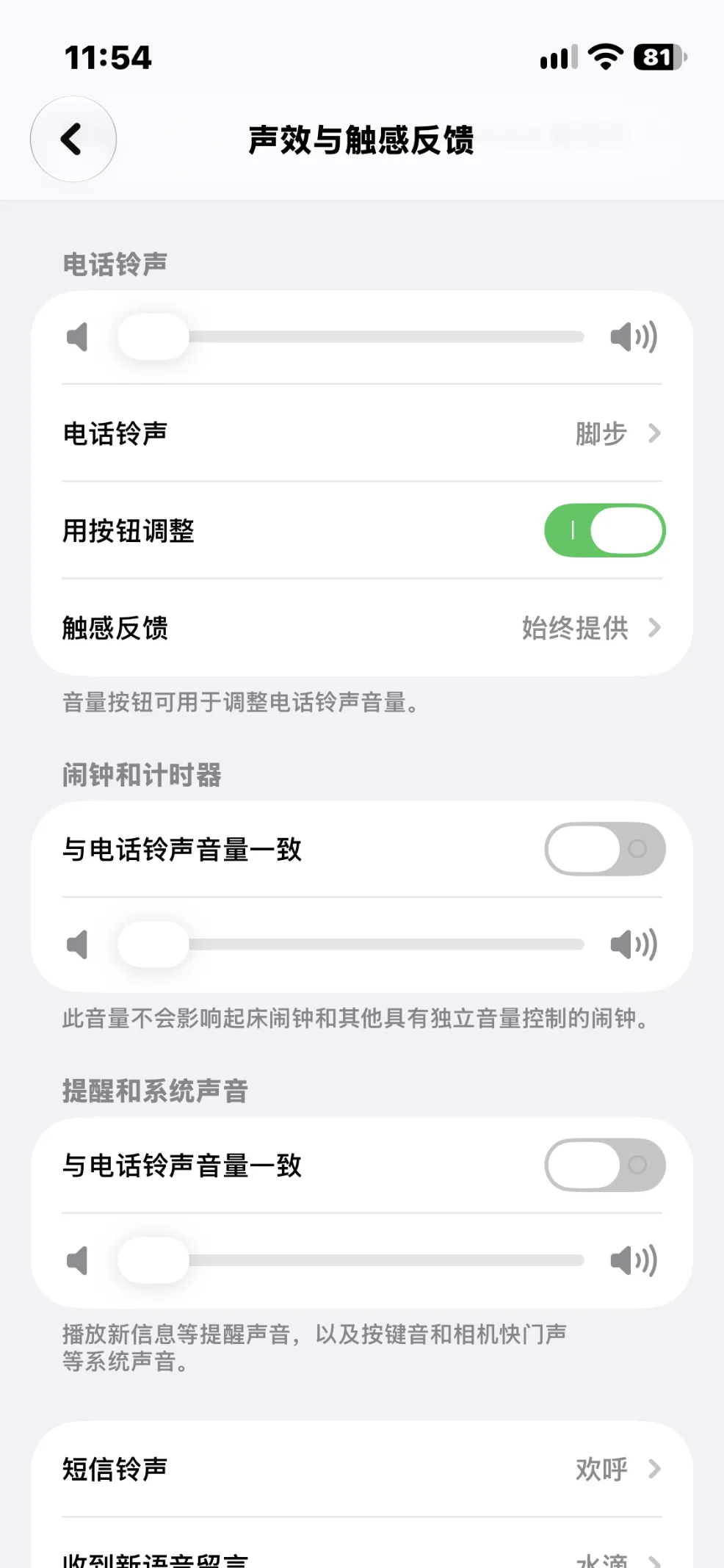Go back using the top-left arrow

(x=73, y=139)
